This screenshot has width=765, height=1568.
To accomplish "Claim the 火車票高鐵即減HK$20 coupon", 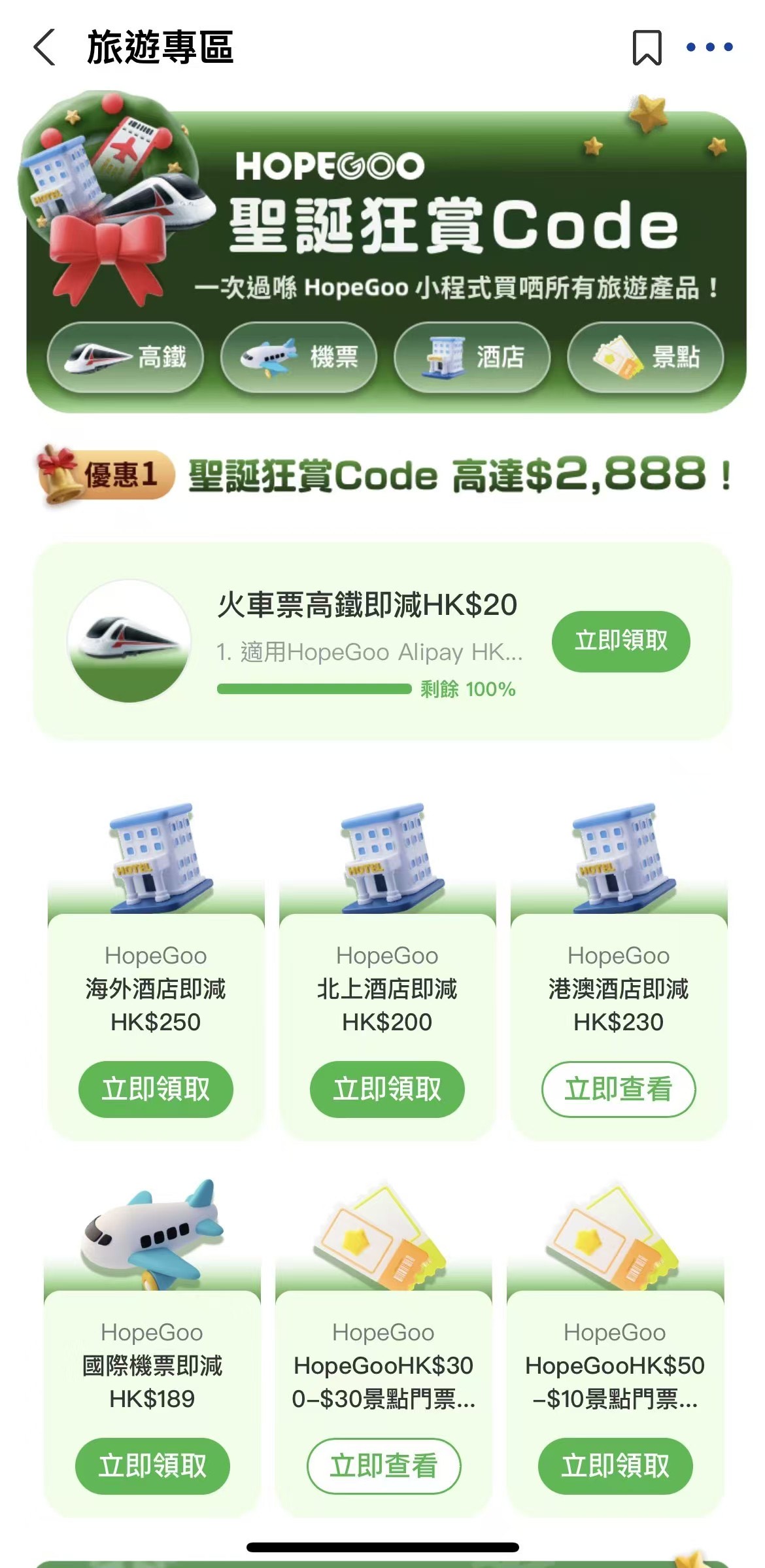I will (x=620, y=641).
